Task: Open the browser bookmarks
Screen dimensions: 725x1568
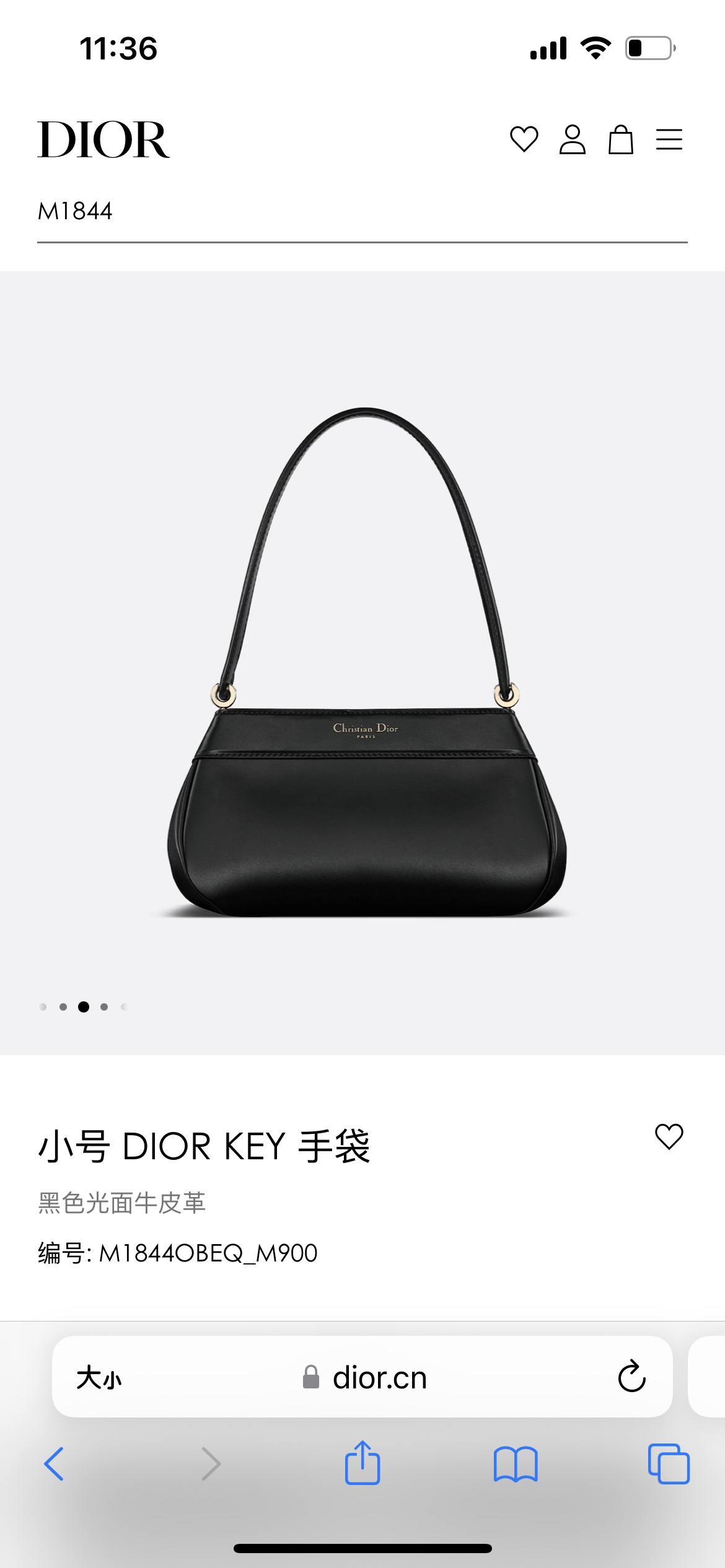Action: (x=516, y=1464)
